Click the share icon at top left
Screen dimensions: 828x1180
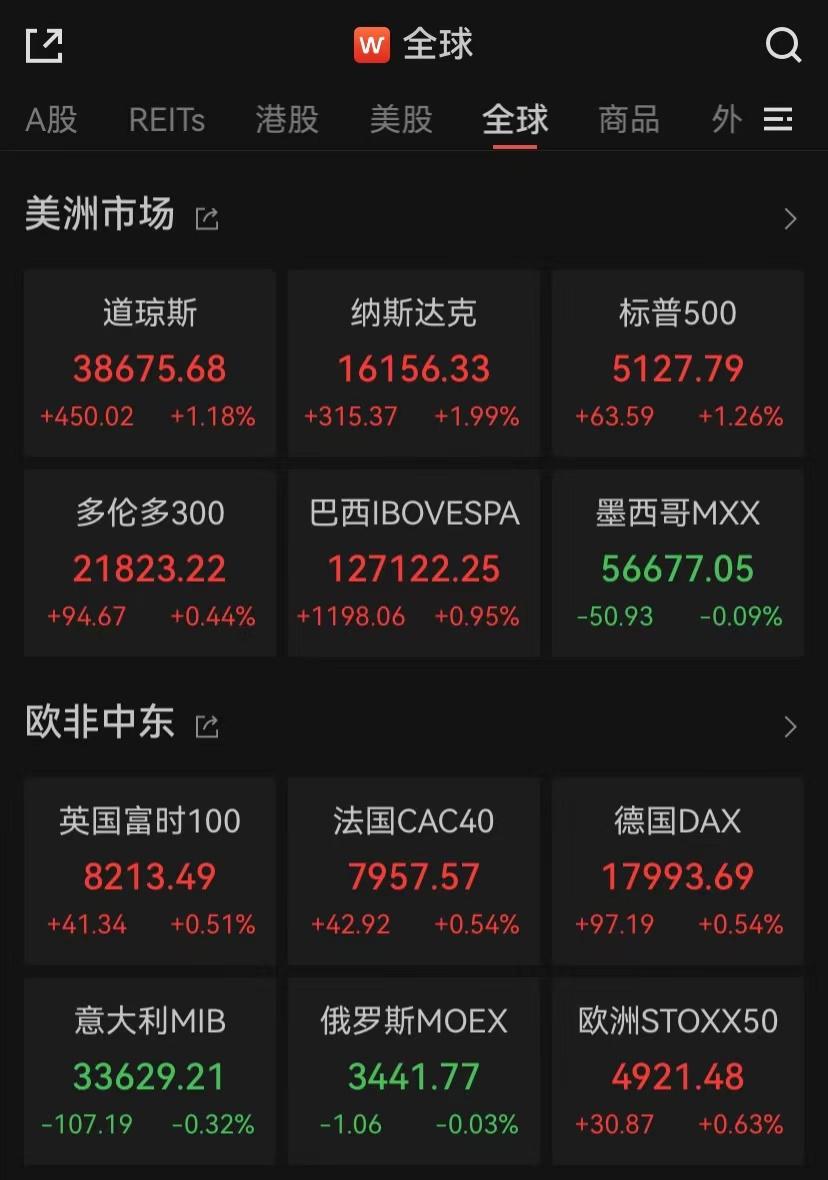click(42, 44)
